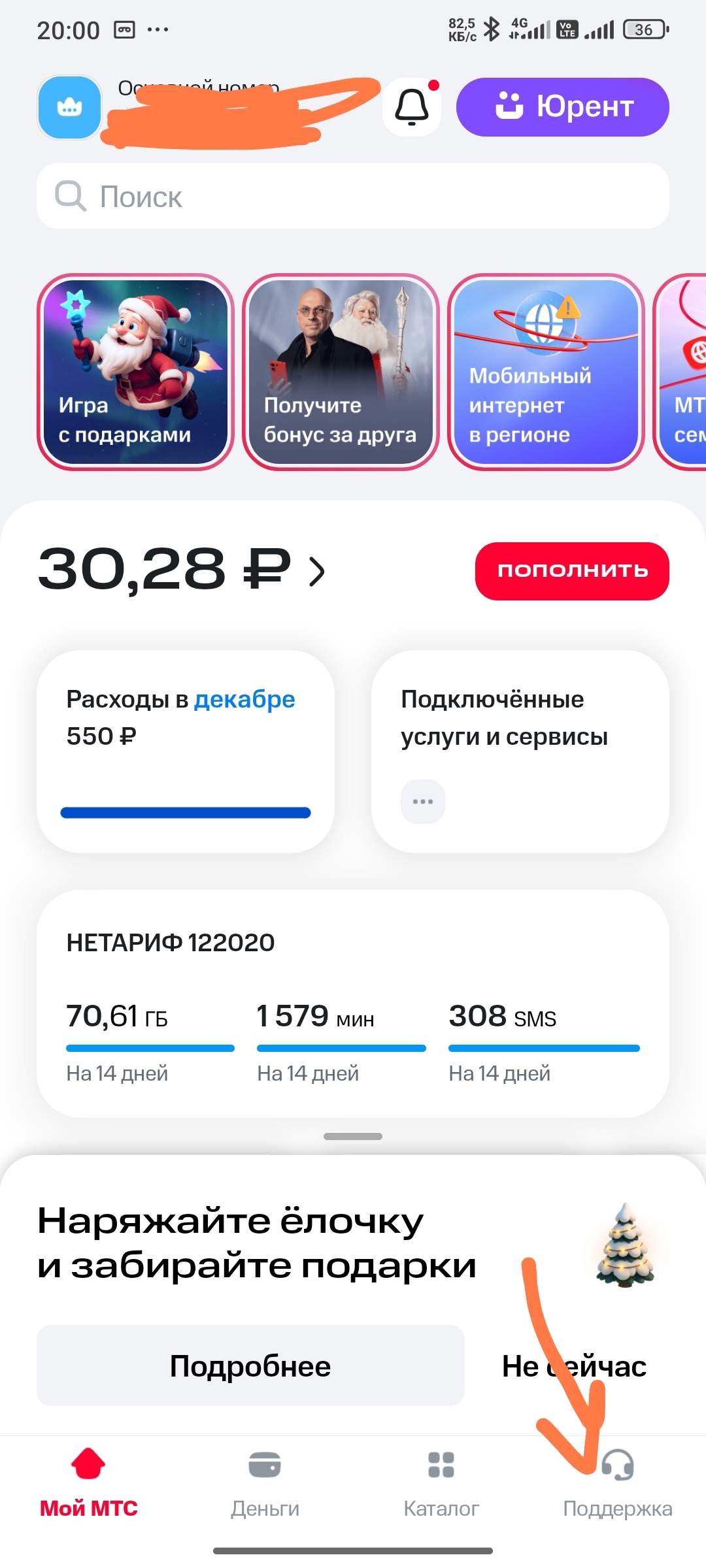706x1568 pixels.
Task: Open the notifications bell
Action: 412,107
